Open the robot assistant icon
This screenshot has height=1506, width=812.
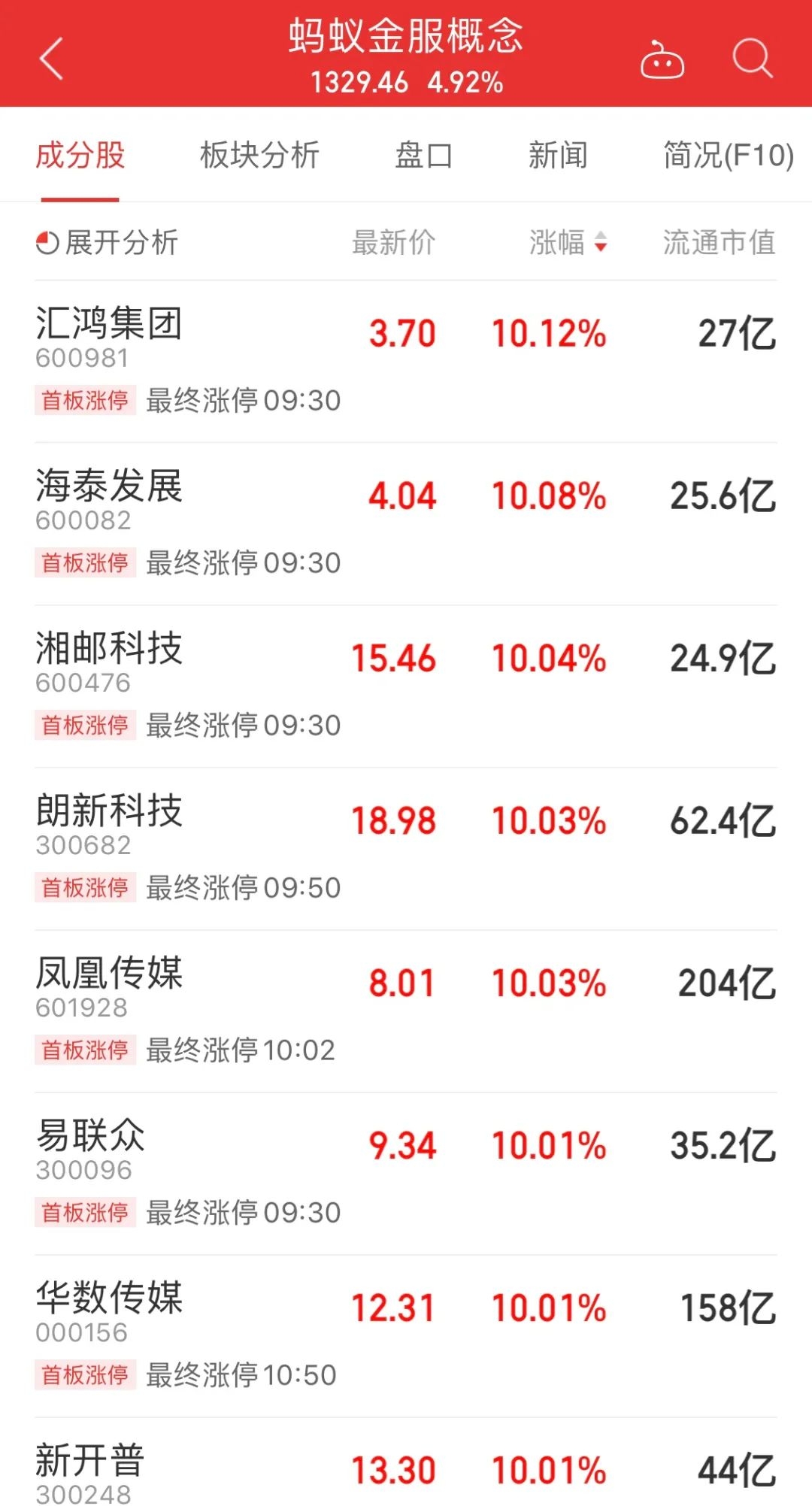coord(662,60)
